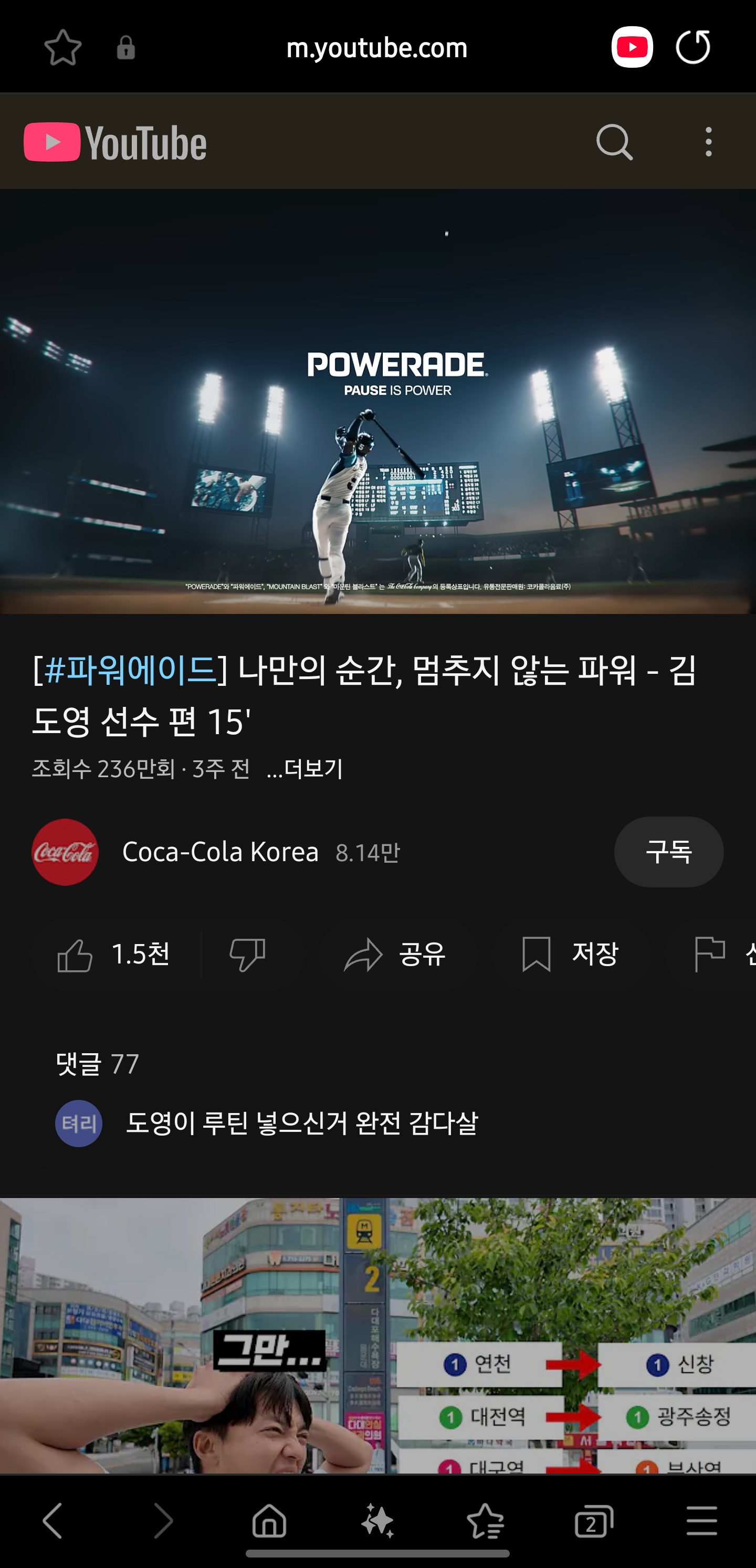The width and height of the screenshot is (756, 1568).
Task: Open YouTube overflow menu
Action: pos(708,142)
